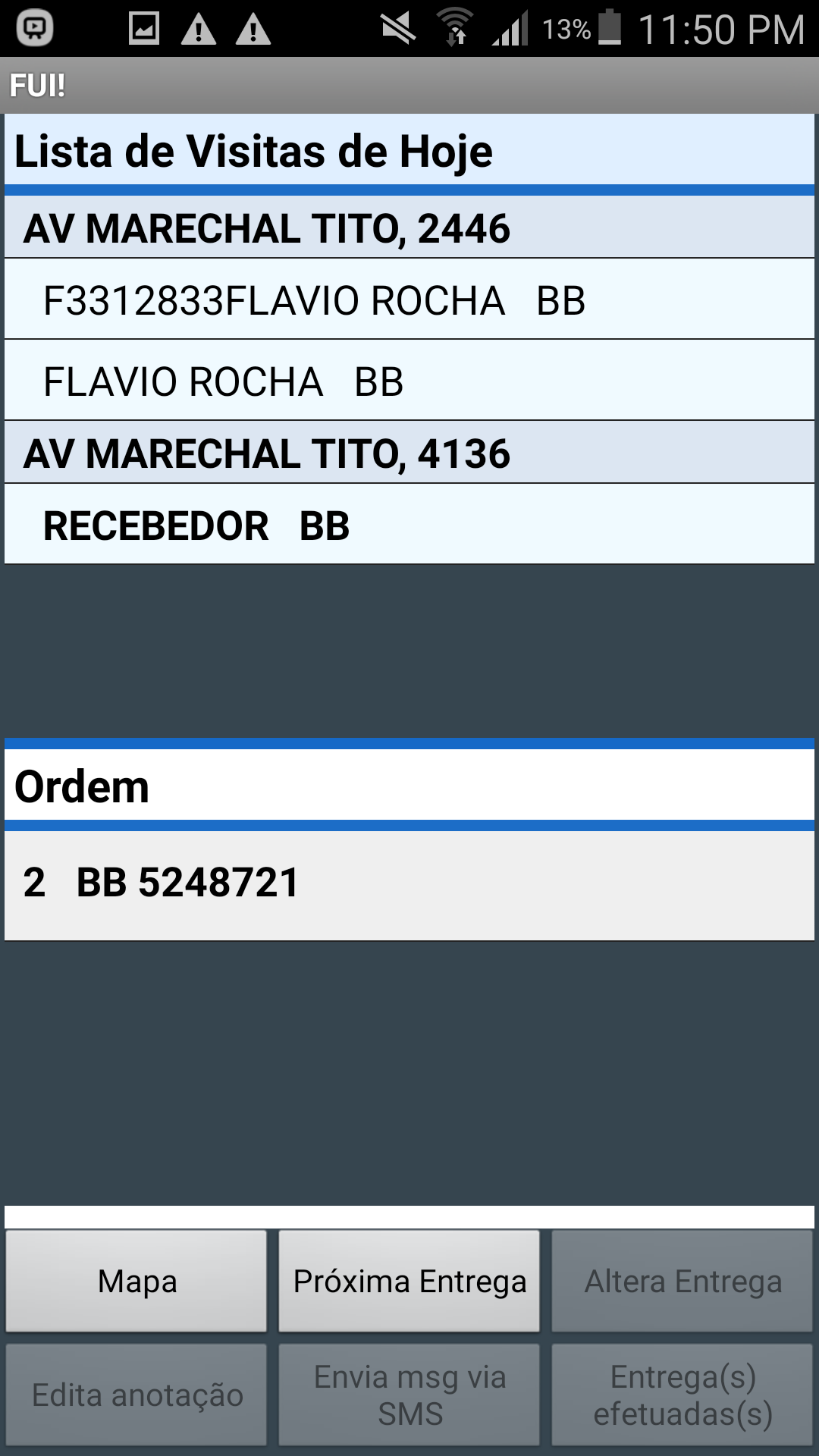The height and width of the screenshot is (1456, 819).
Task: Select the Edita anotação button
Action: click(136, 1395)
